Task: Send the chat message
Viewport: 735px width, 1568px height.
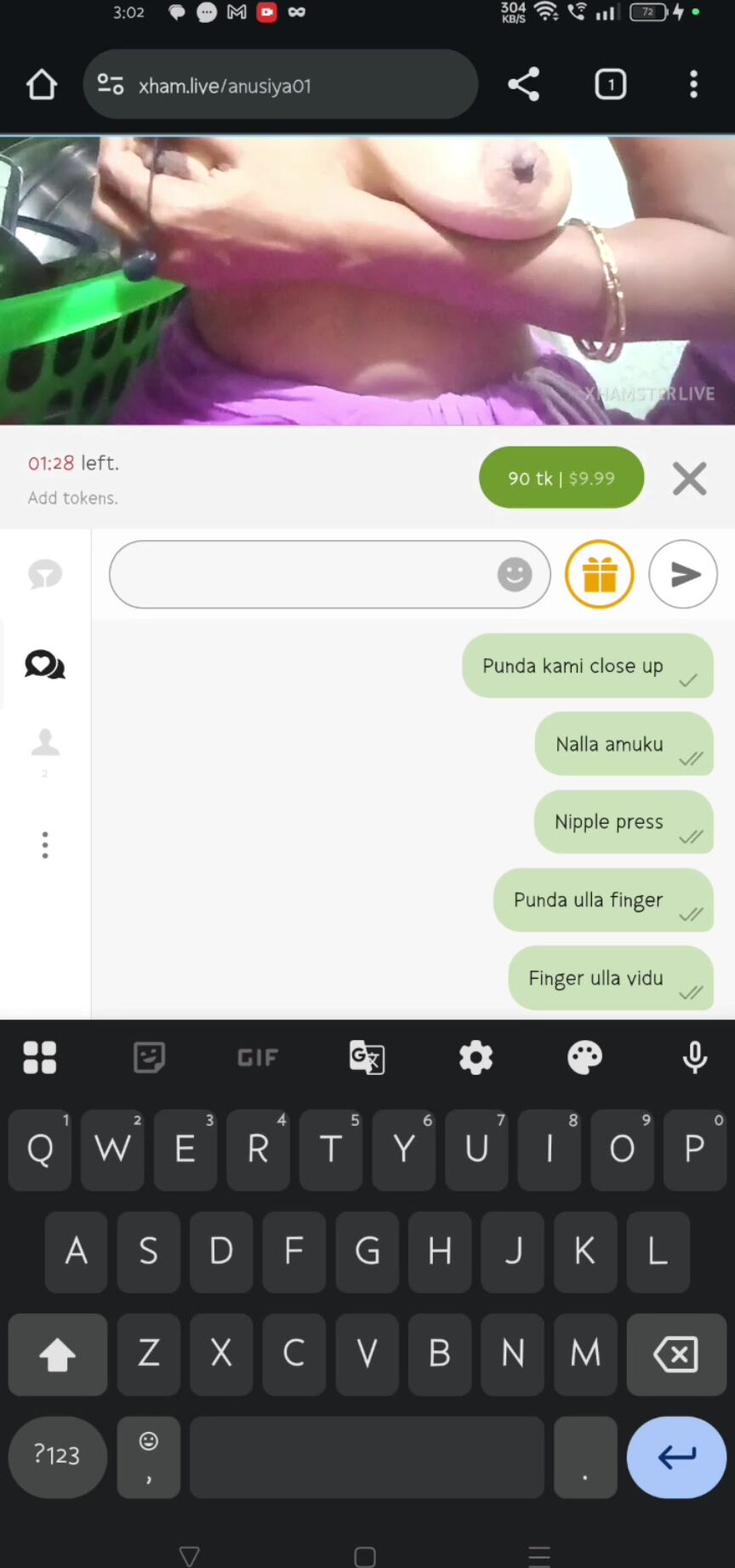Action: point(683,575)
